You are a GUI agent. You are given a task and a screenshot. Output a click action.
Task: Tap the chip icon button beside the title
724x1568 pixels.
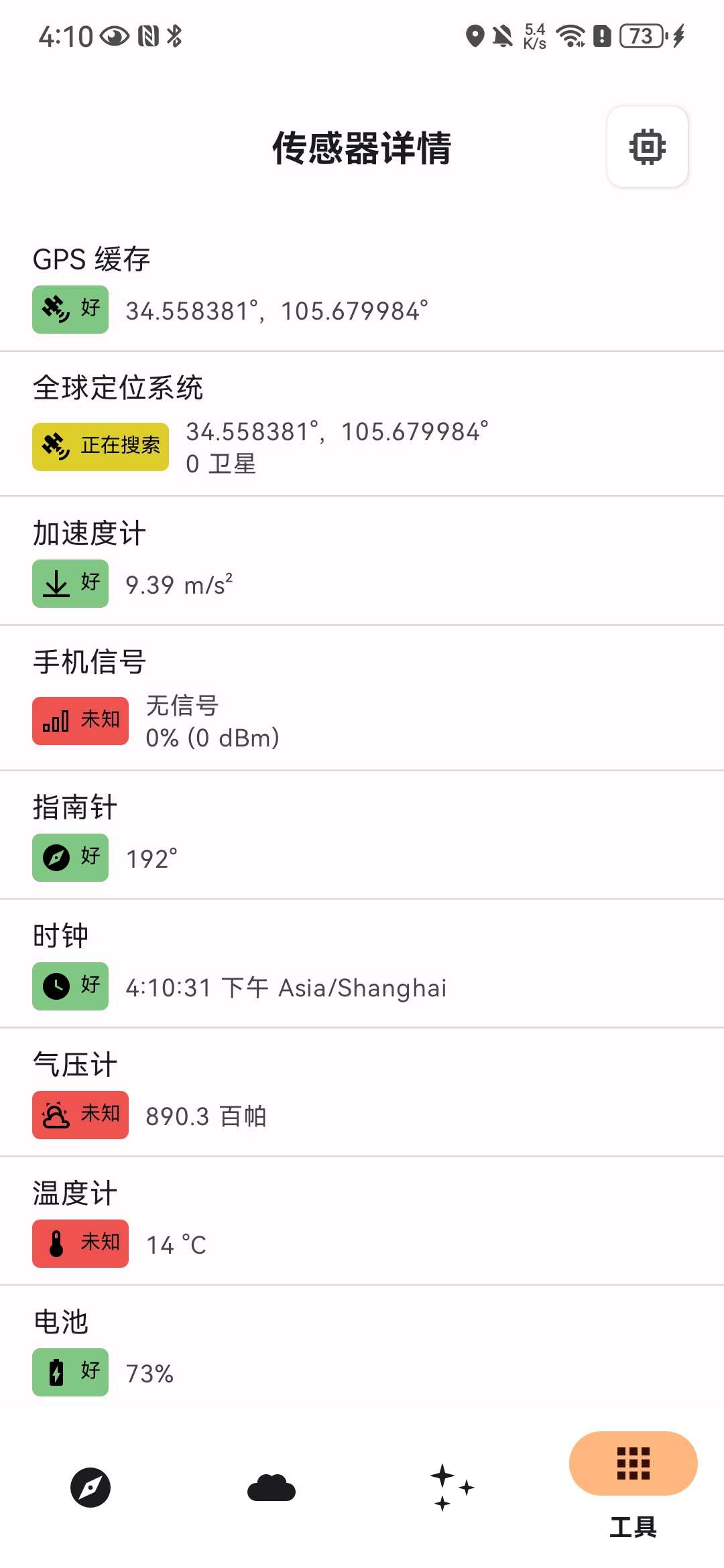pyautogui.click(x=647, y=147)
